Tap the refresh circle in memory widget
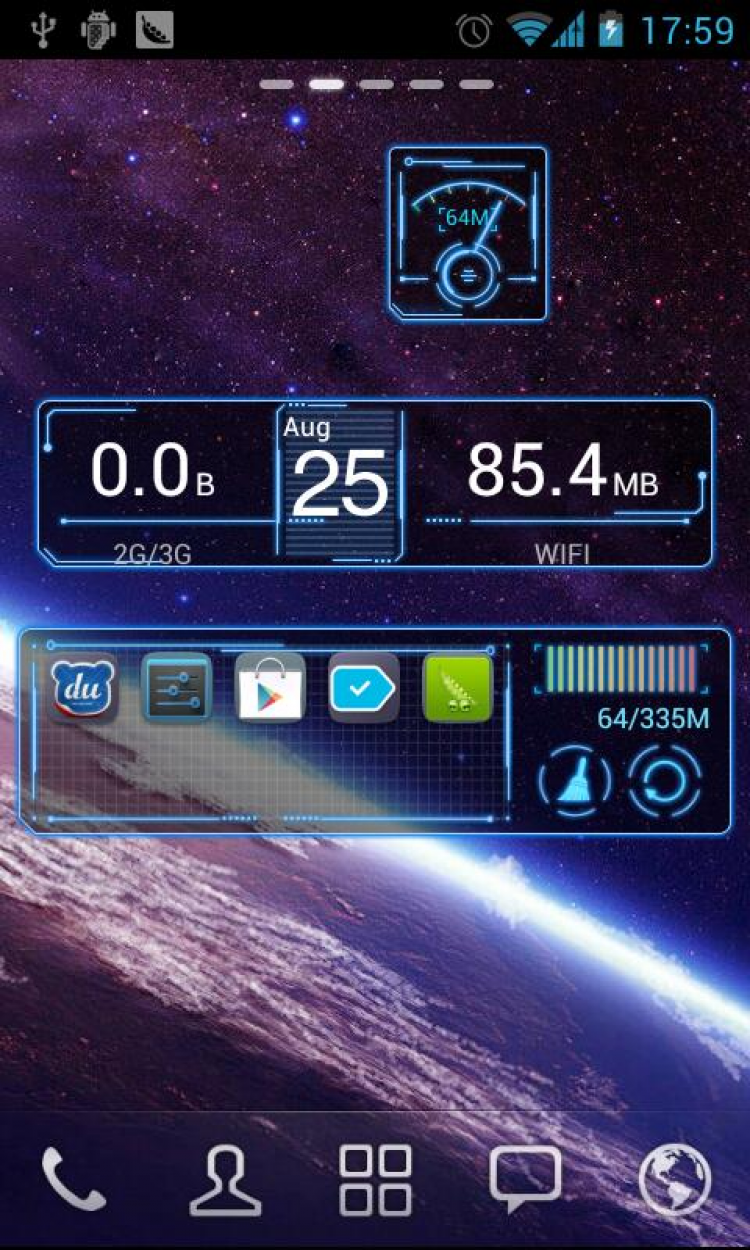This screenshot has height=1250, width=750. point(665,781)
